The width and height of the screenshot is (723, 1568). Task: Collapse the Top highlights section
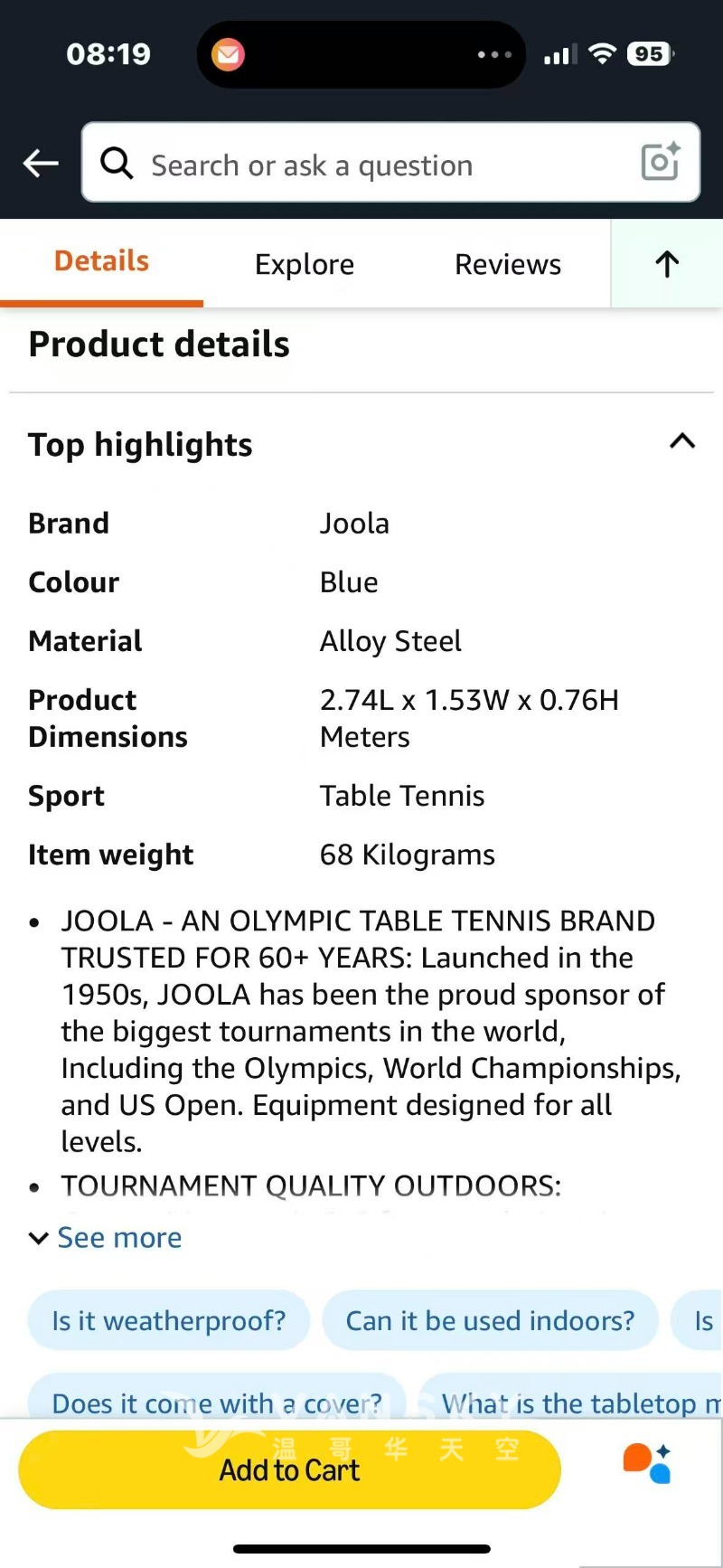pos(682,441)
